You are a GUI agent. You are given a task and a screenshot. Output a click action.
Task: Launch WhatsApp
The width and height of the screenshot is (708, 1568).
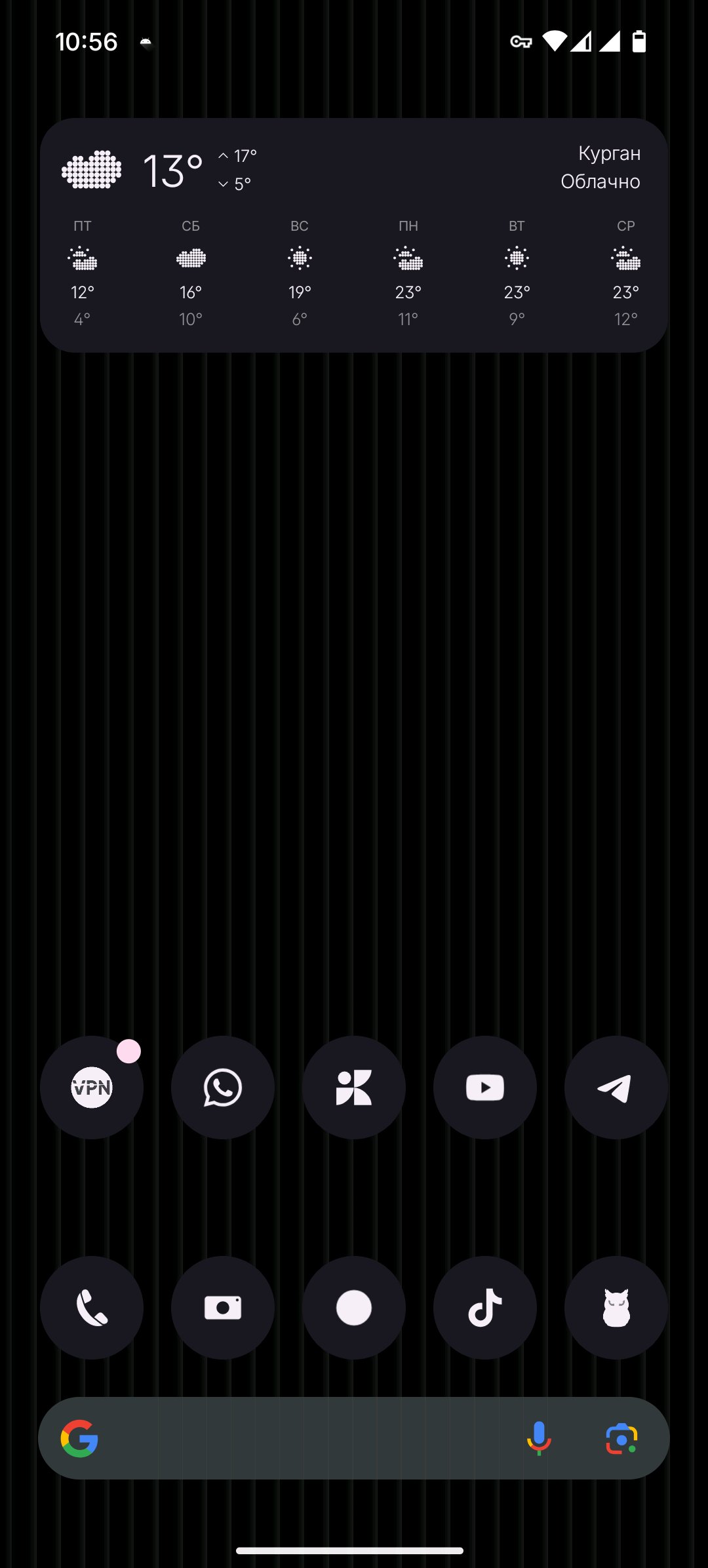pos(223,1088)
